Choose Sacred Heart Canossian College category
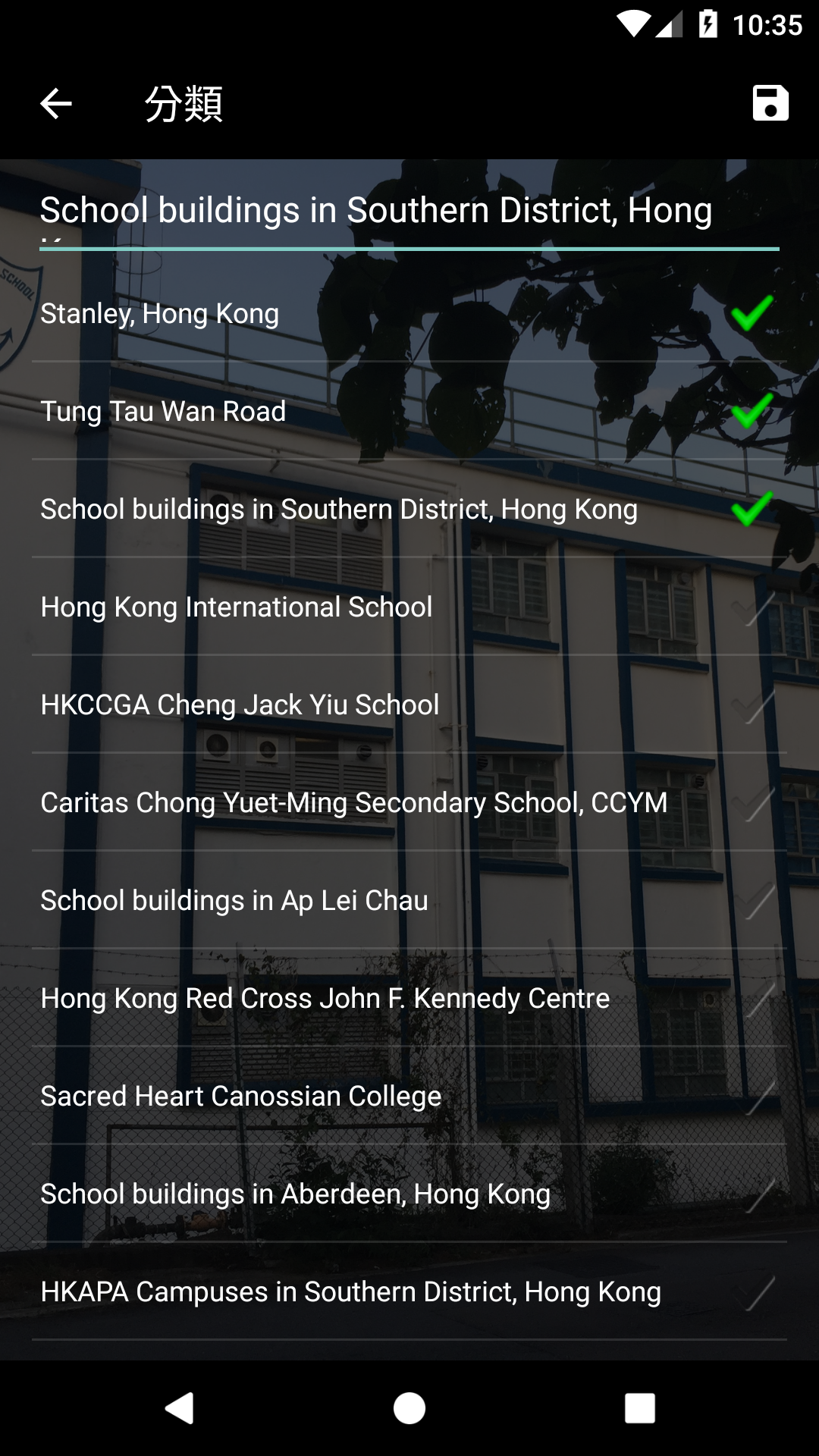819x1456 pixels. click(409, 1097)
